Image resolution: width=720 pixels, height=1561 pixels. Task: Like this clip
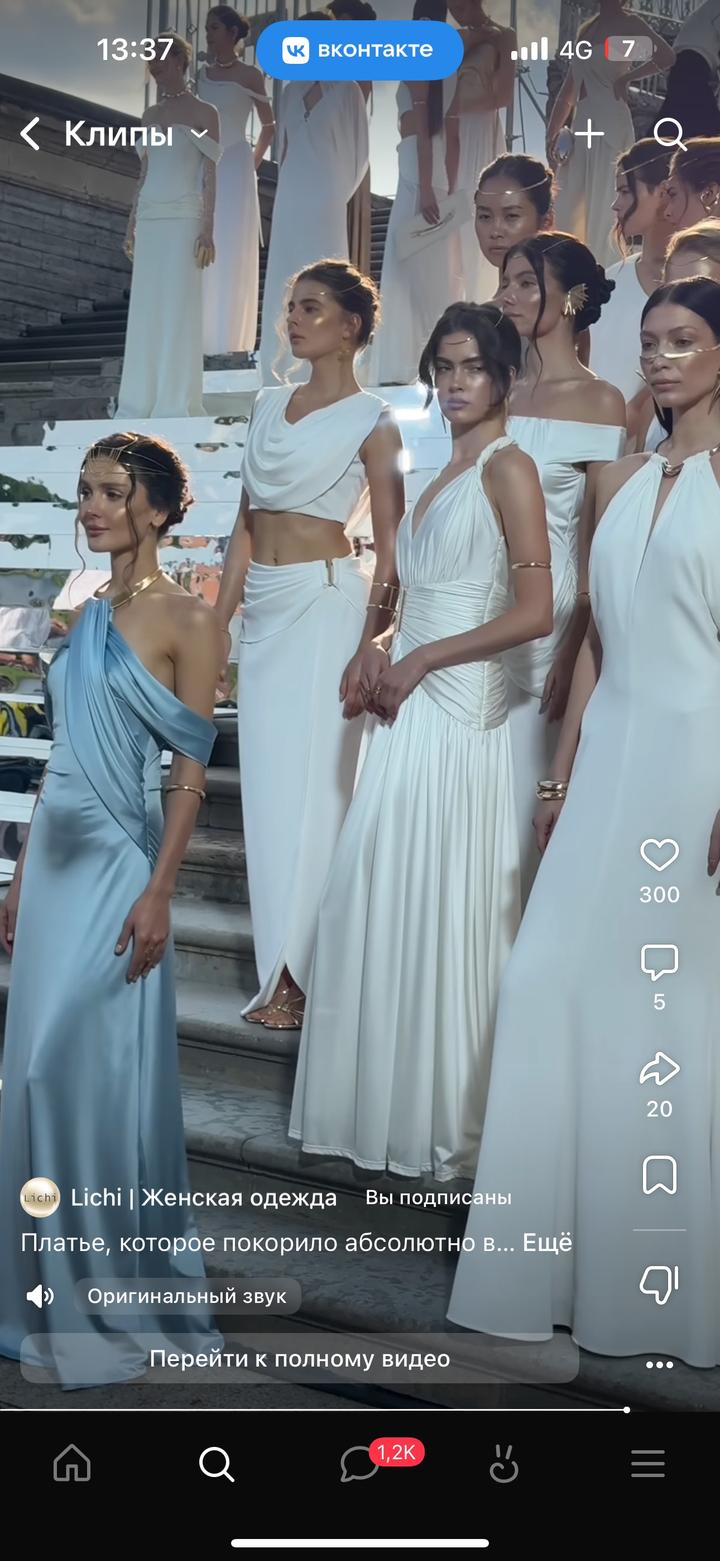click(659, 856)
